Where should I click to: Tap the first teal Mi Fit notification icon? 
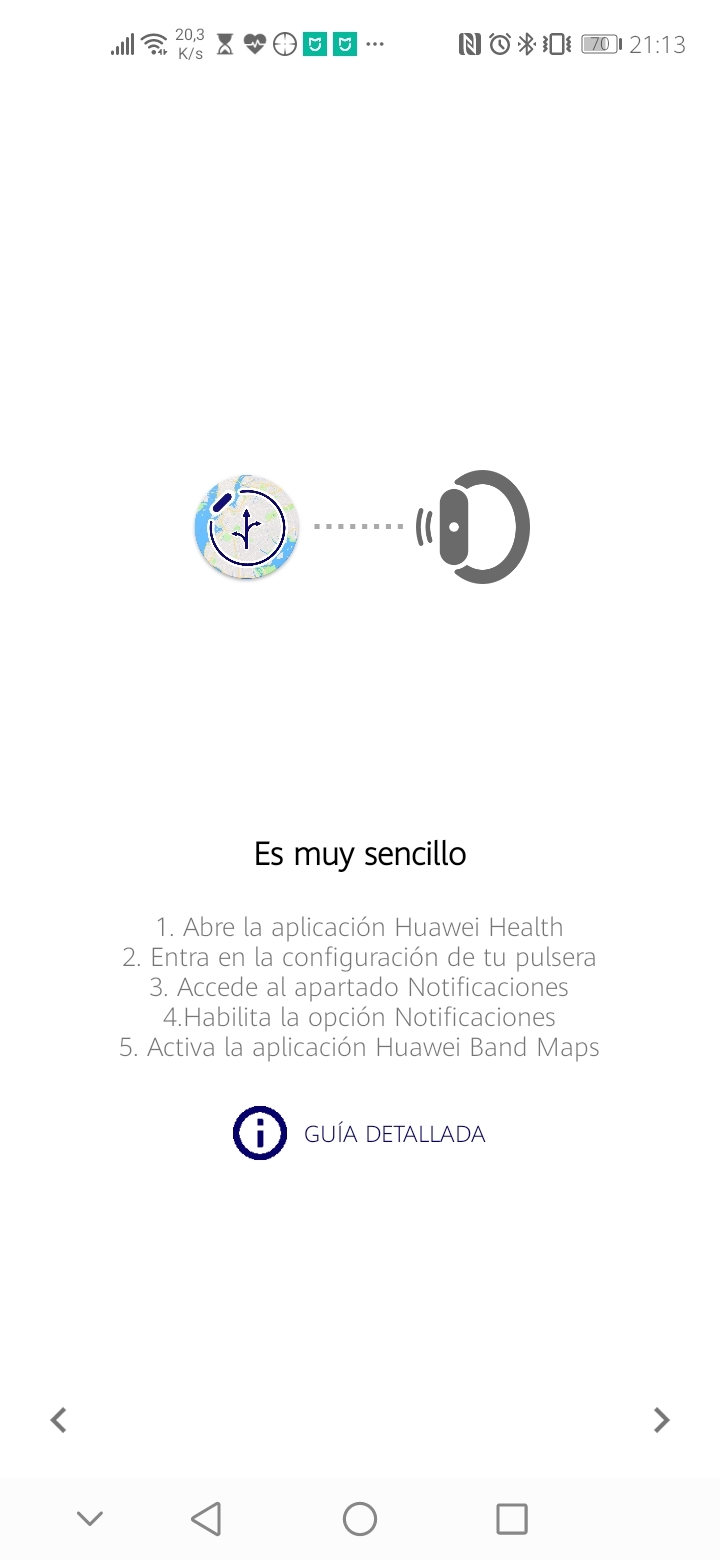(317, 43)
